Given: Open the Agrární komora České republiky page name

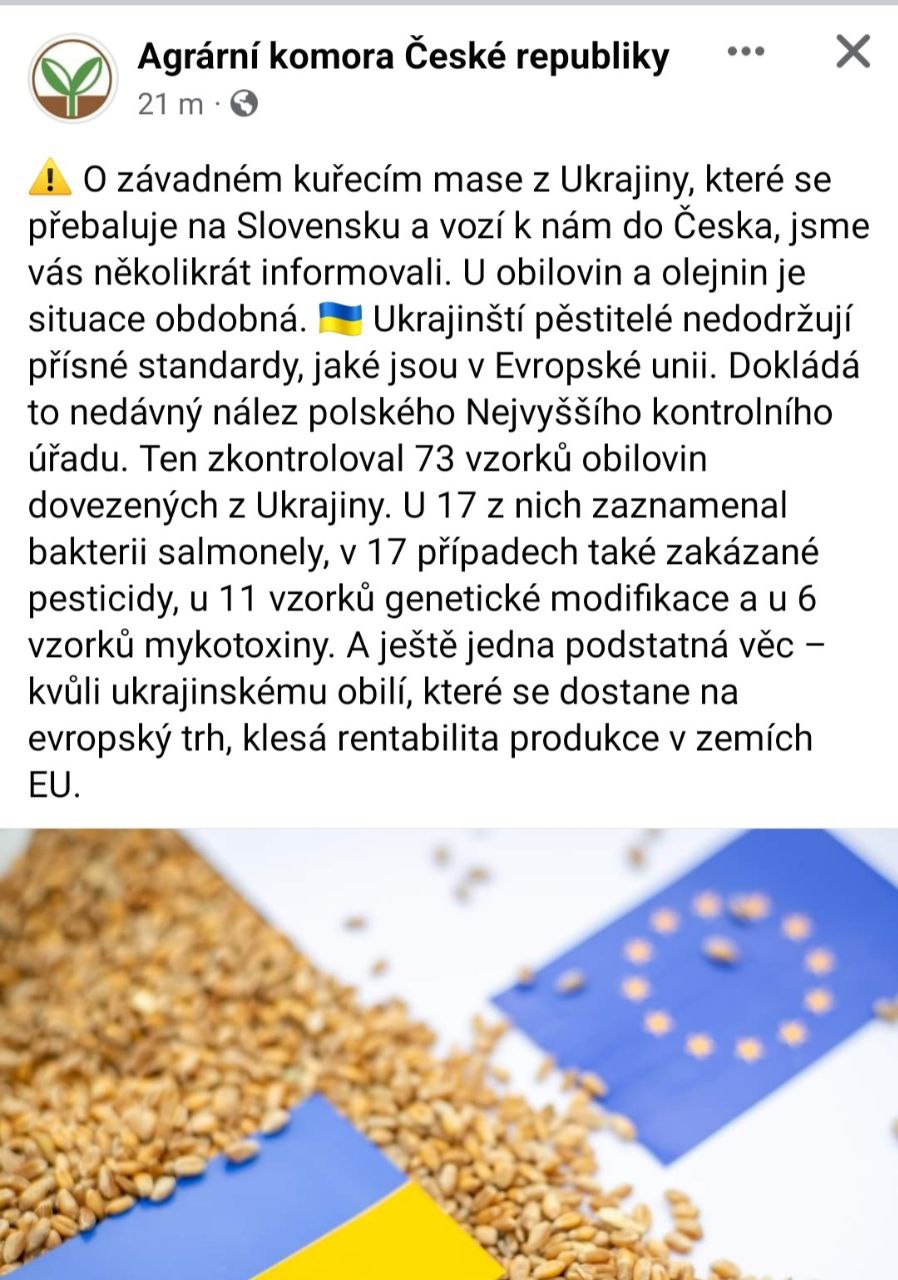Looking at the screenshot, I should 403,57.
